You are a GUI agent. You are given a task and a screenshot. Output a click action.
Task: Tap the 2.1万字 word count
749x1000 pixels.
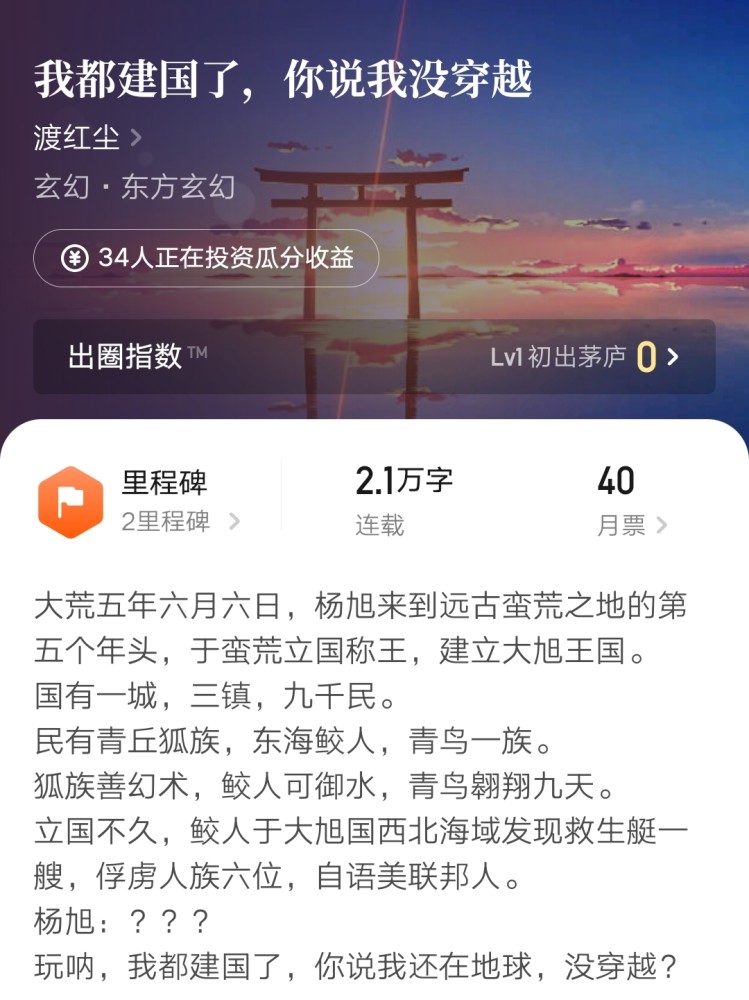(404, 480)
